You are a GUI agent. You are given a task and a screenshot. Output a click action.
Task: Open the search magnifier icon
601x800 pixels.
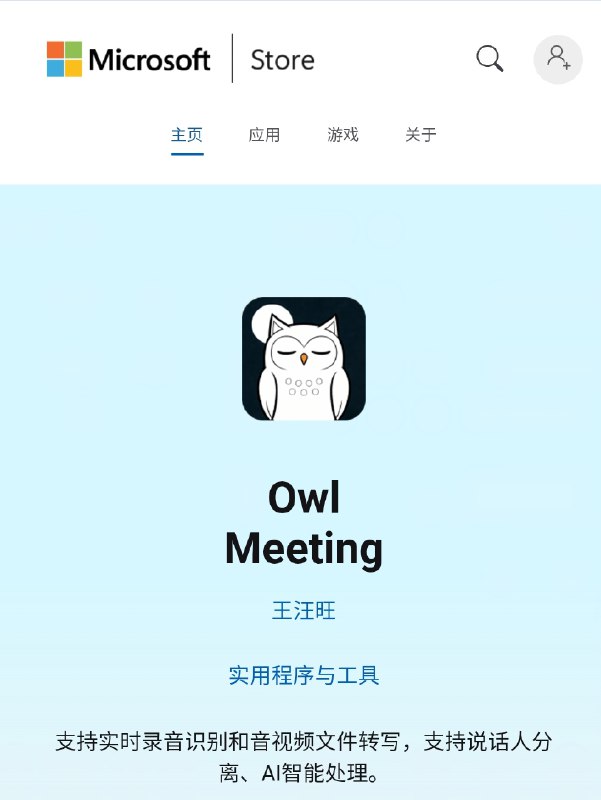[489, 59]
